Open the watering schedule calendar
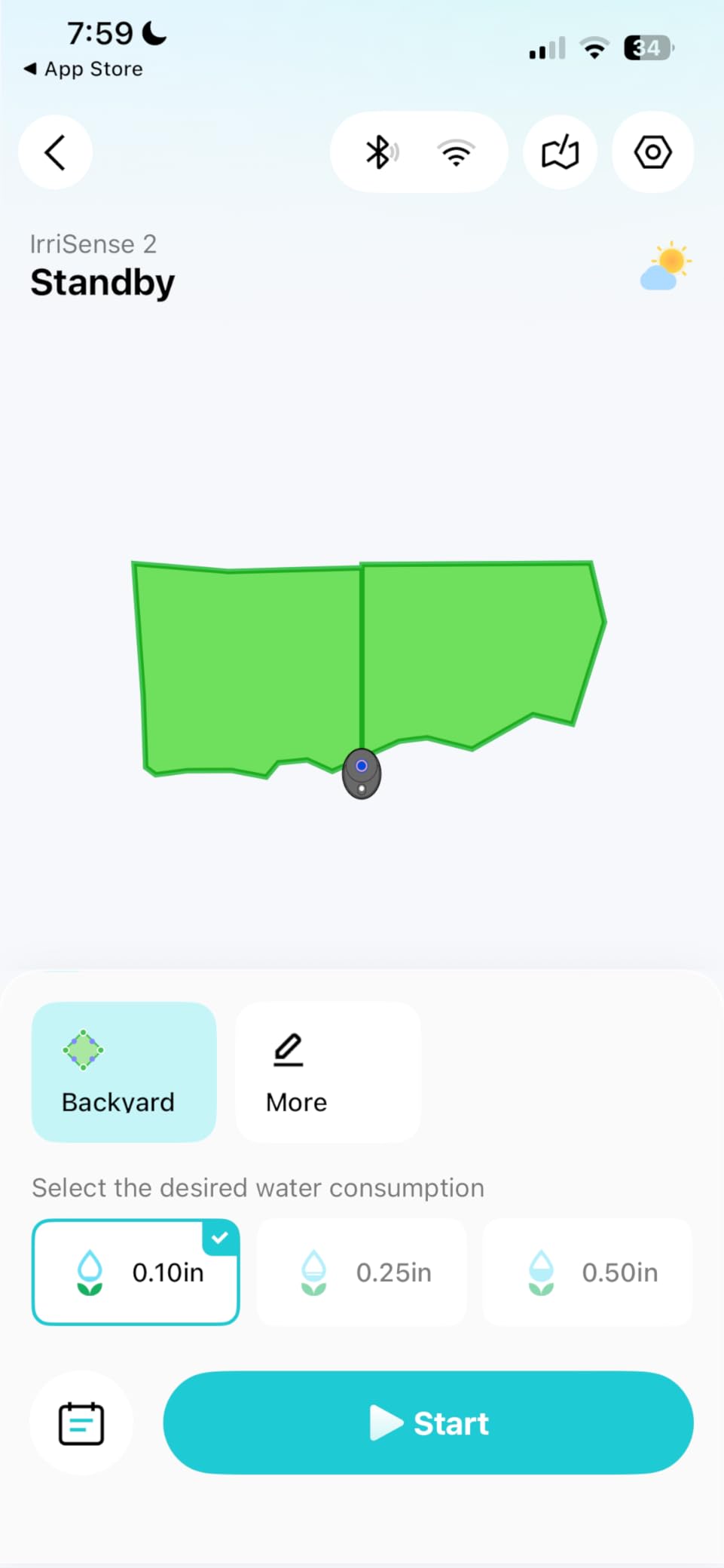724x1568 pixels. 81,1423
